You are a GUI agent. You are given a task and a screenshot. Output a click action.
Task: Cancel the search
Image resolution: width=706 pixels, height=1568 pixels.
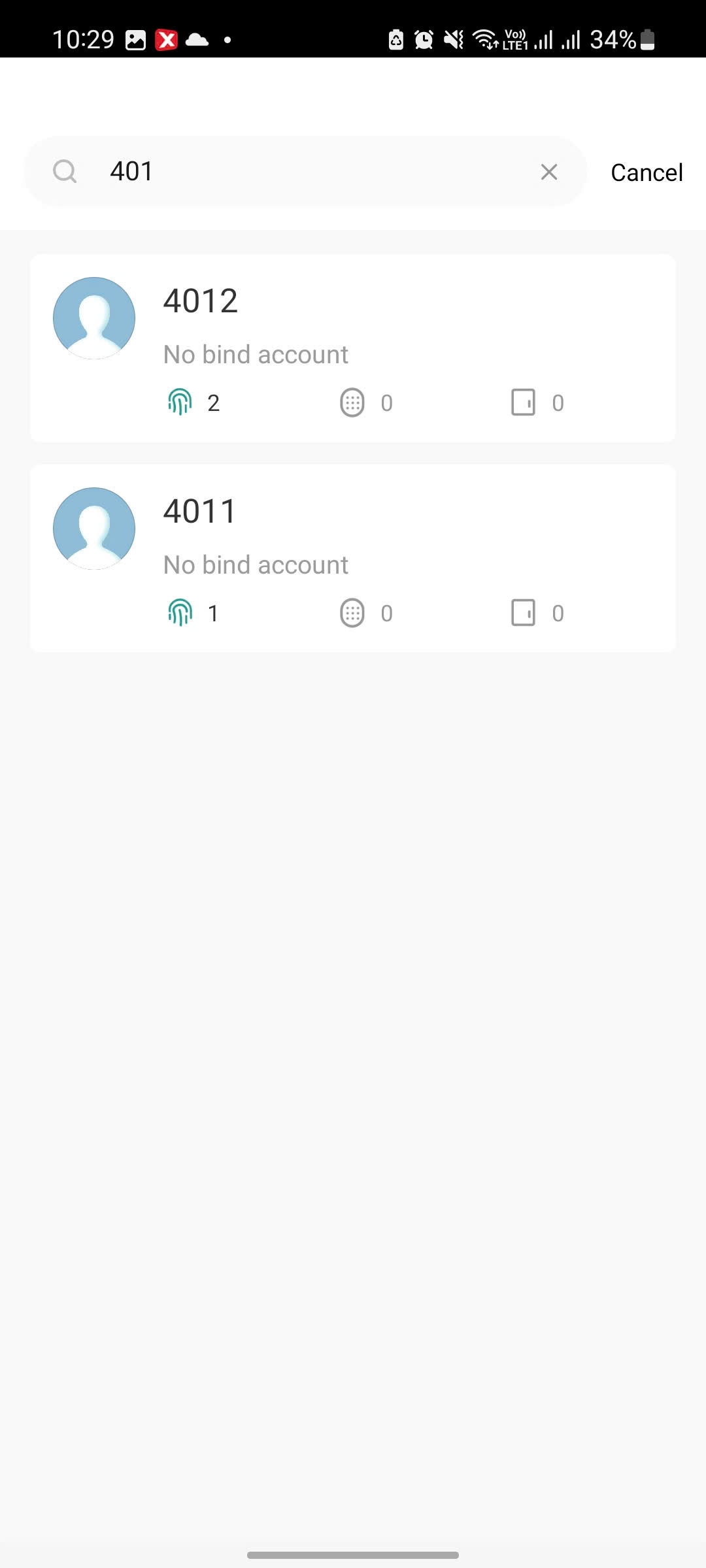(646, 172)
